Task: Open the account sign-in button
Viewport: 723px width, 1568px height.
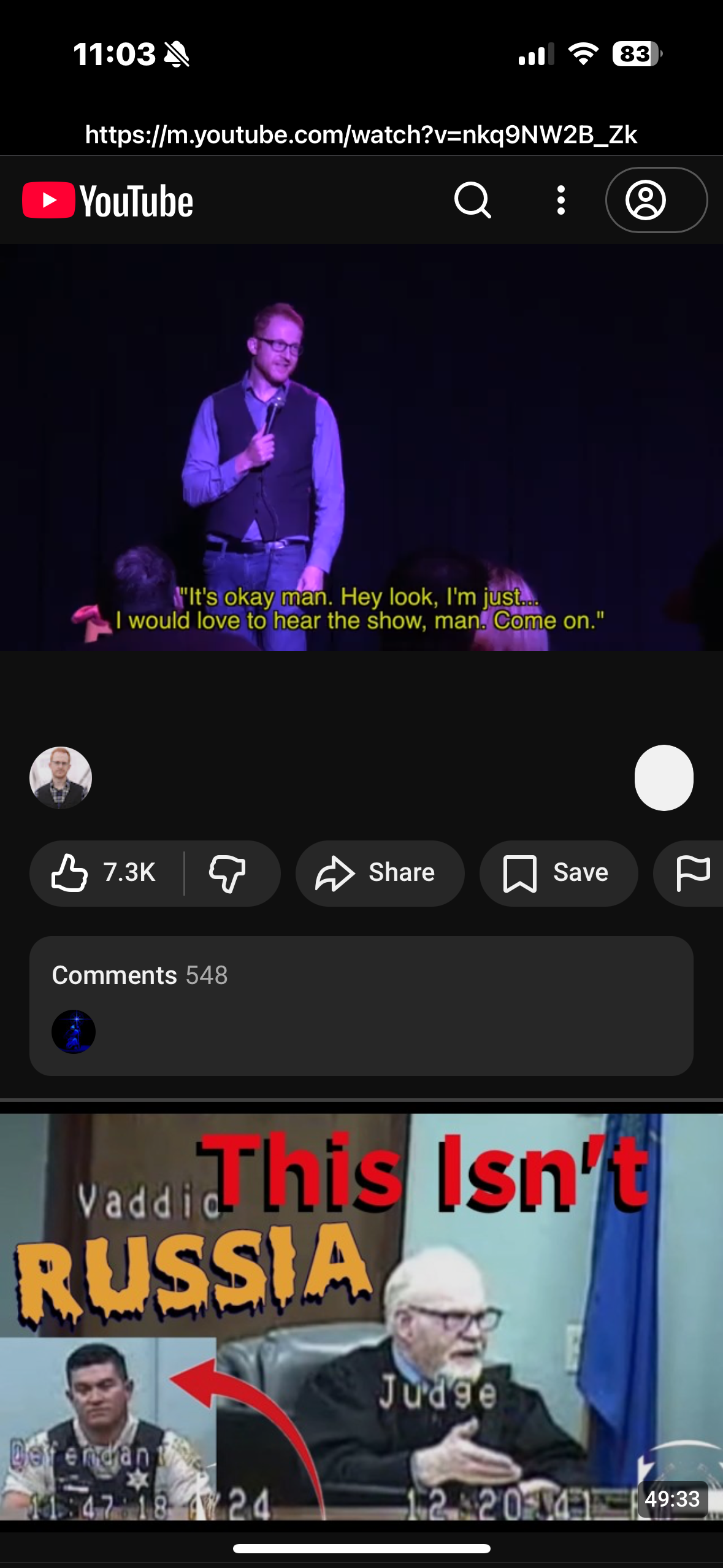Action: coord(656,200)
